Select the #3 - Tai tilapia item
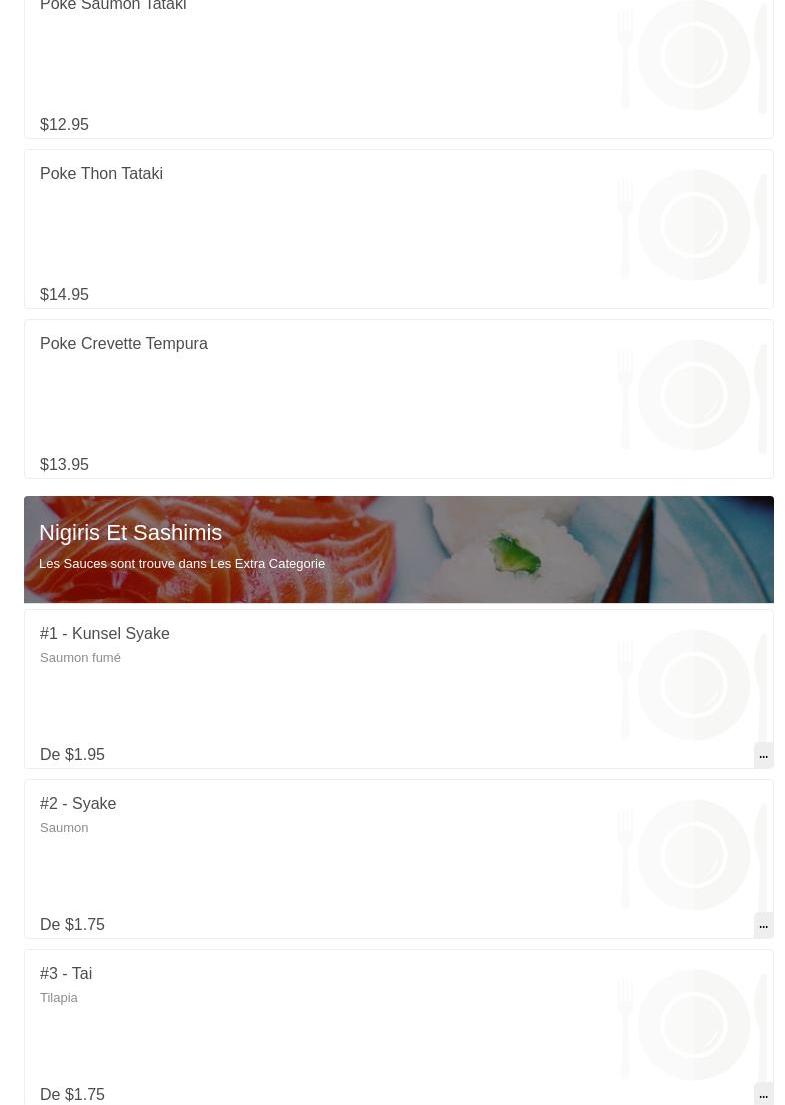785x1105 pixels. tap(66, 974)
